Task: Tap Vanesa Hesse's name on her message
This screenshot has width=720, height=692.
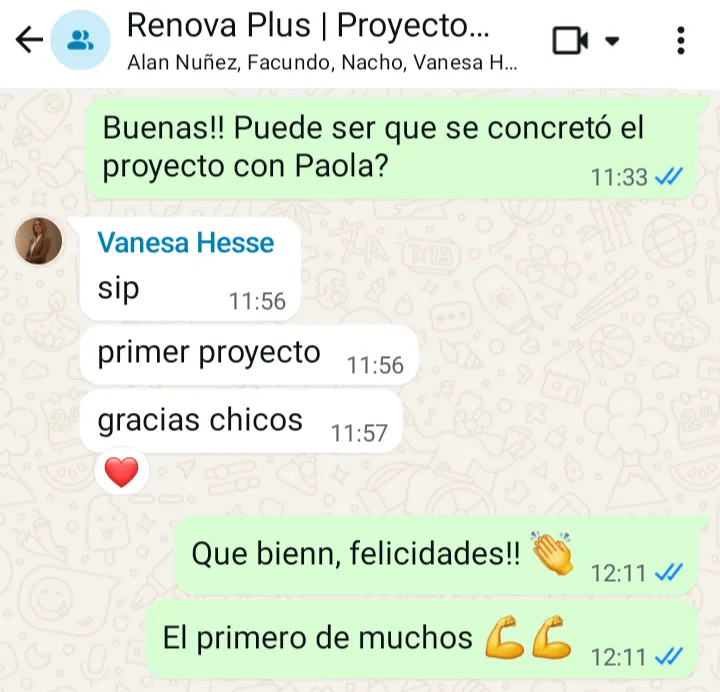Action: click(186, 243)
